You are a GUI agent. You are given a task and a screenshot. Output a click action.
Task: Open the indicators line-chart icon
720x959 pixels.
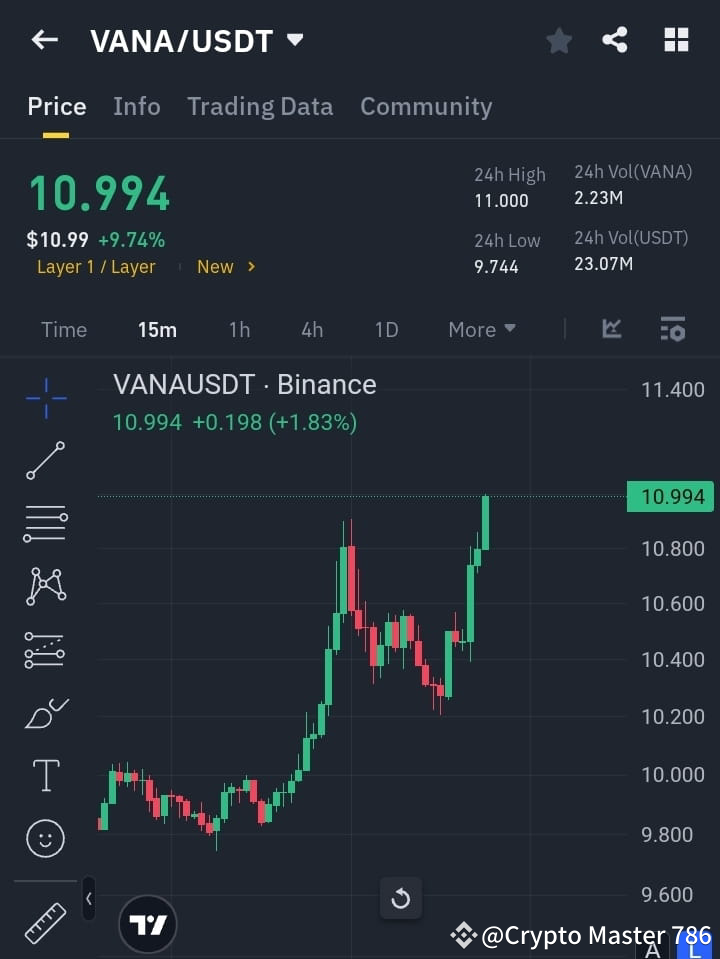pos(610,329)
